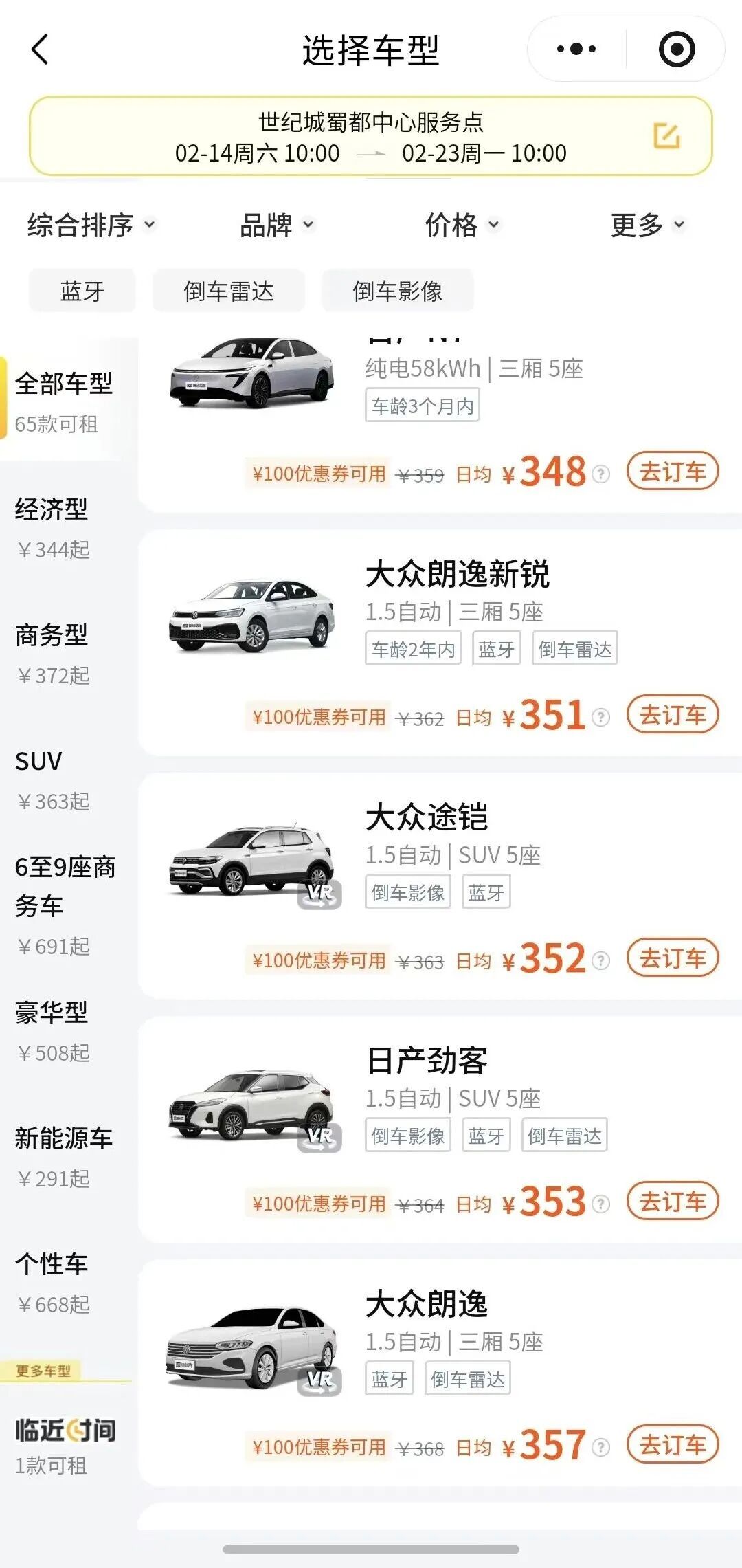Expand the 更多 filter options
This screenshot has width=742, height=1568.
(x=647, y=225)
